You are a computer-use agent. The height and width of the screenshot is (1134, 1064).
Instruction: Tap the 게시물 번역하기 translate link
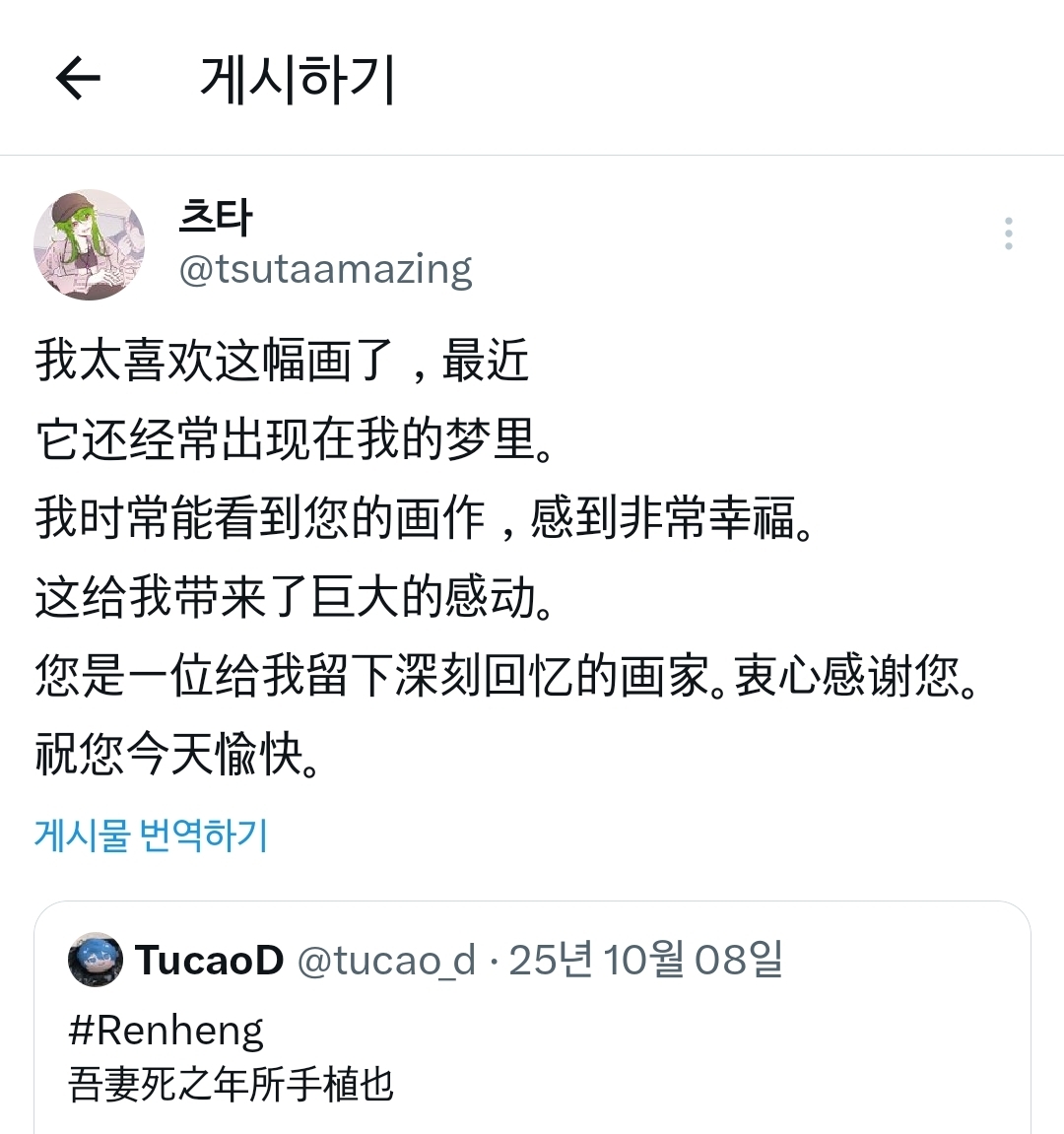pos(151,834)
